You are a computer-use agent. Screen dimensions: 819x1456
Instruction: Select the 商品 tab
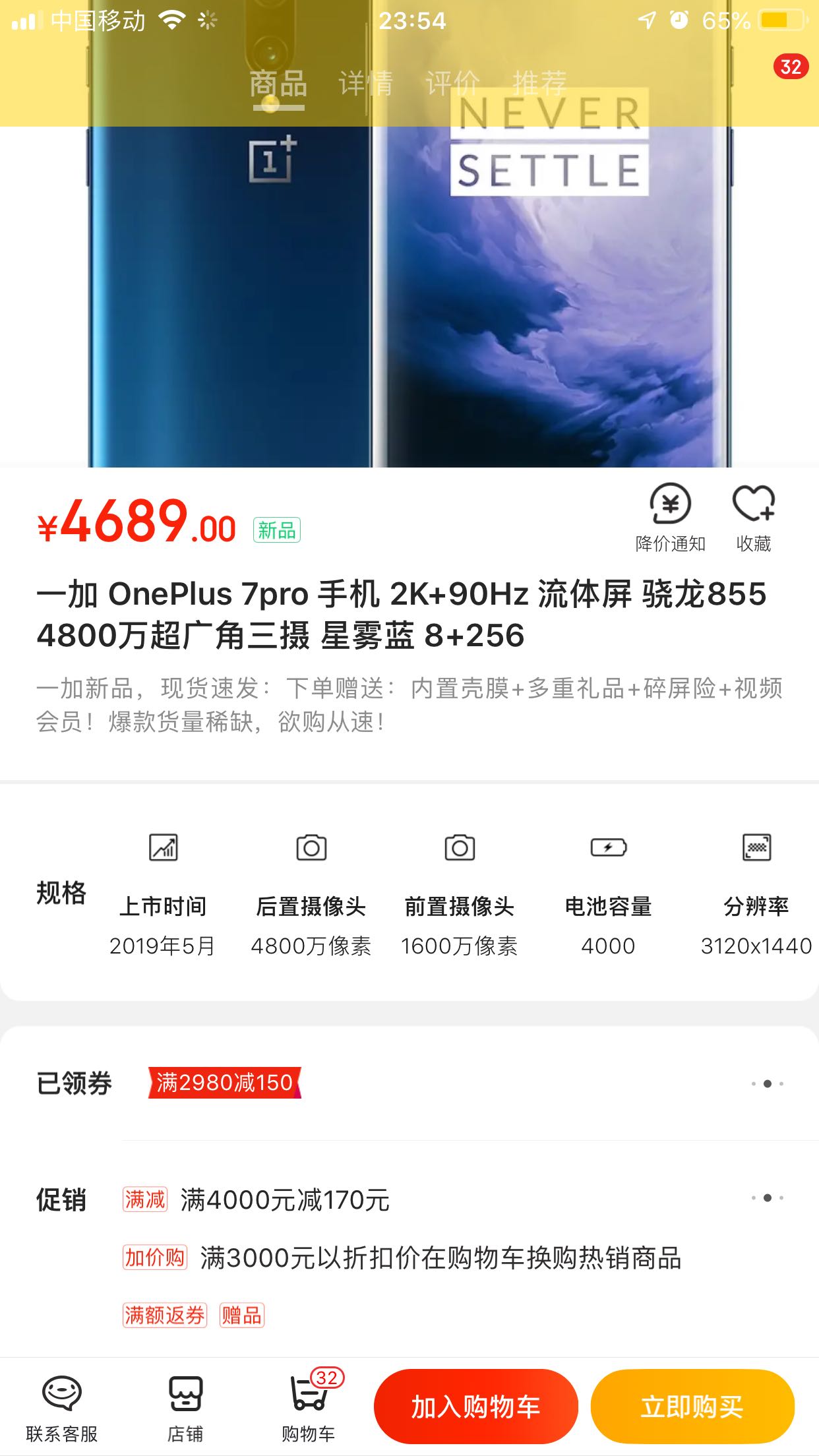pos(278,85)
